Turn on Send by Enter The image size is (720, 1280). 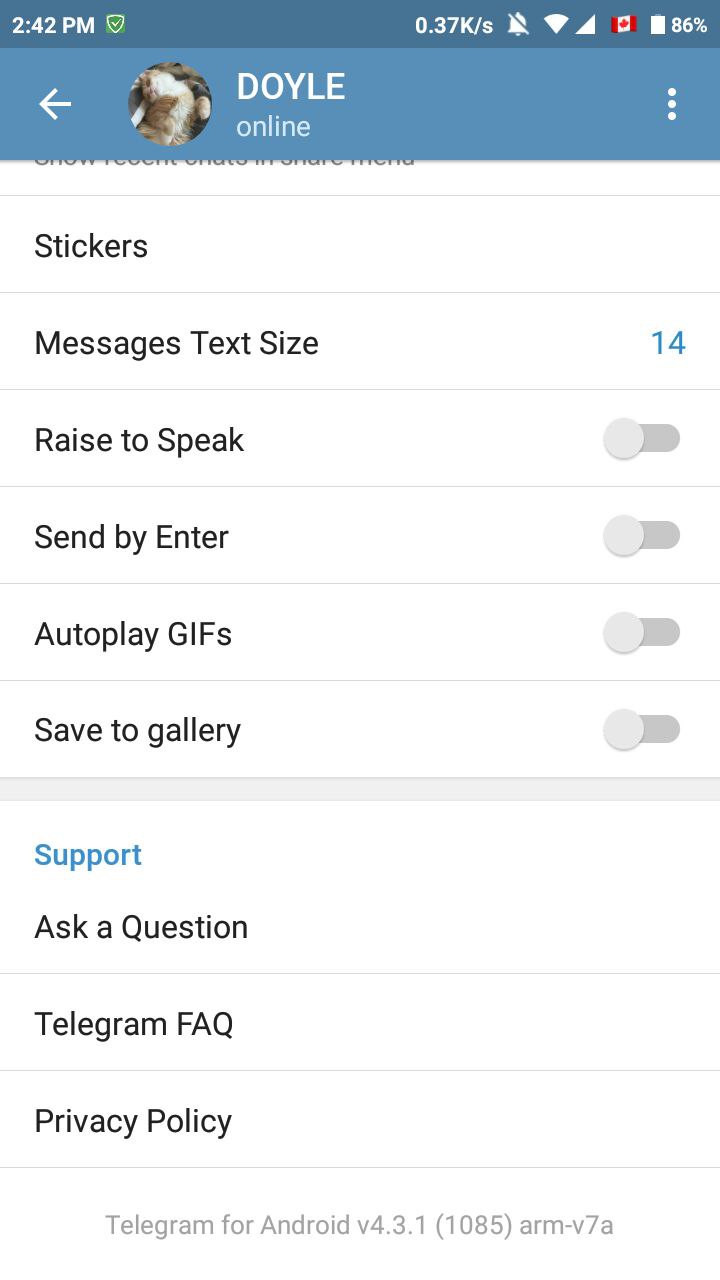(642, 537)
